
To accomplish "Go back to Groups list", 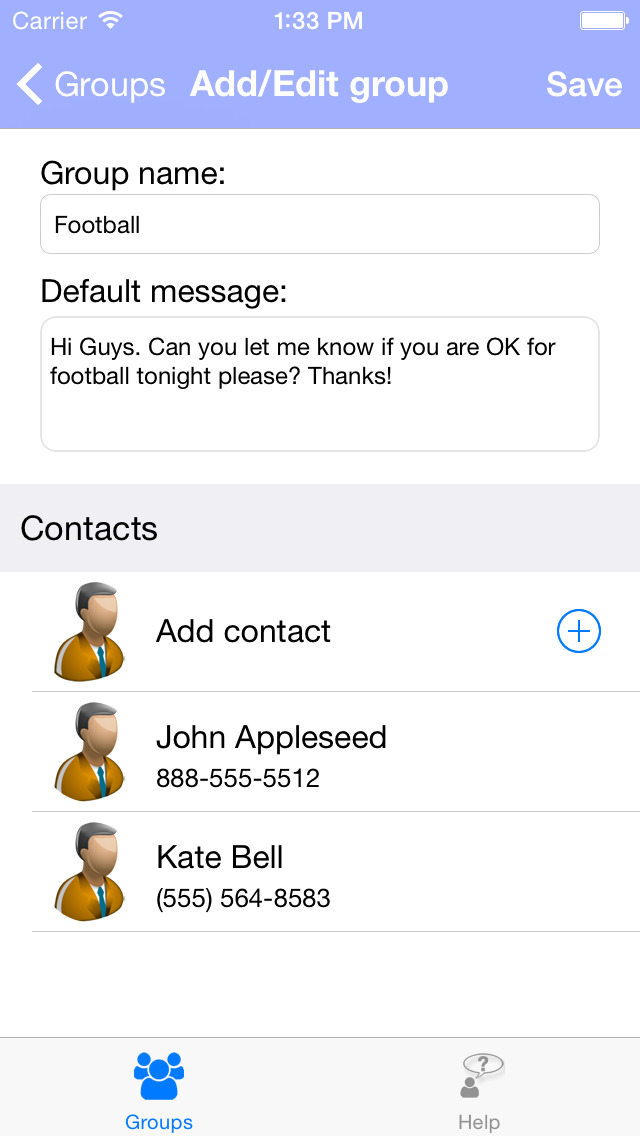I will point(92,85).
